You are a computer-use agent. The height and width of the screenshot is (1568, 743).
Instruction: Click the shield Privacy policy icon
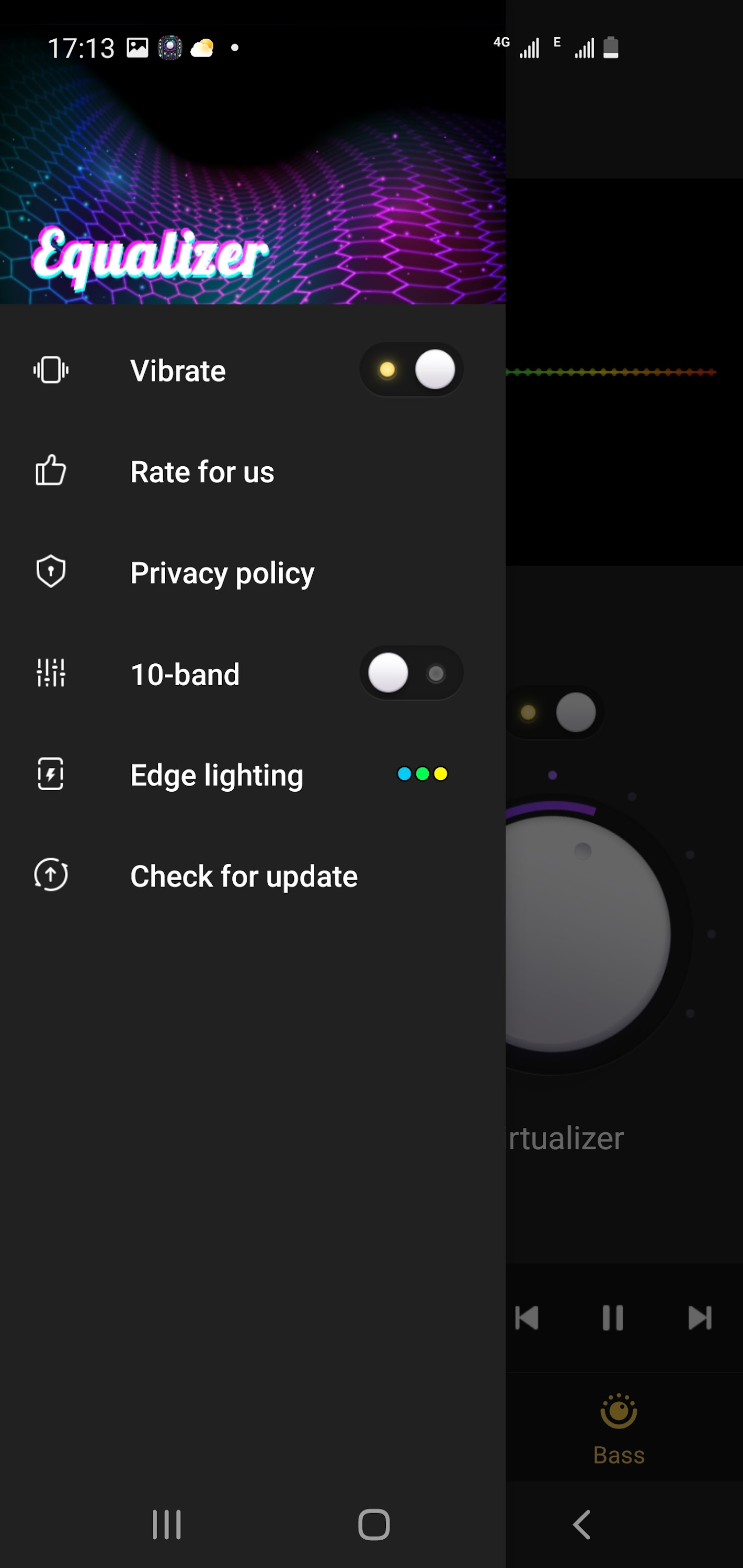pos(51,572)
